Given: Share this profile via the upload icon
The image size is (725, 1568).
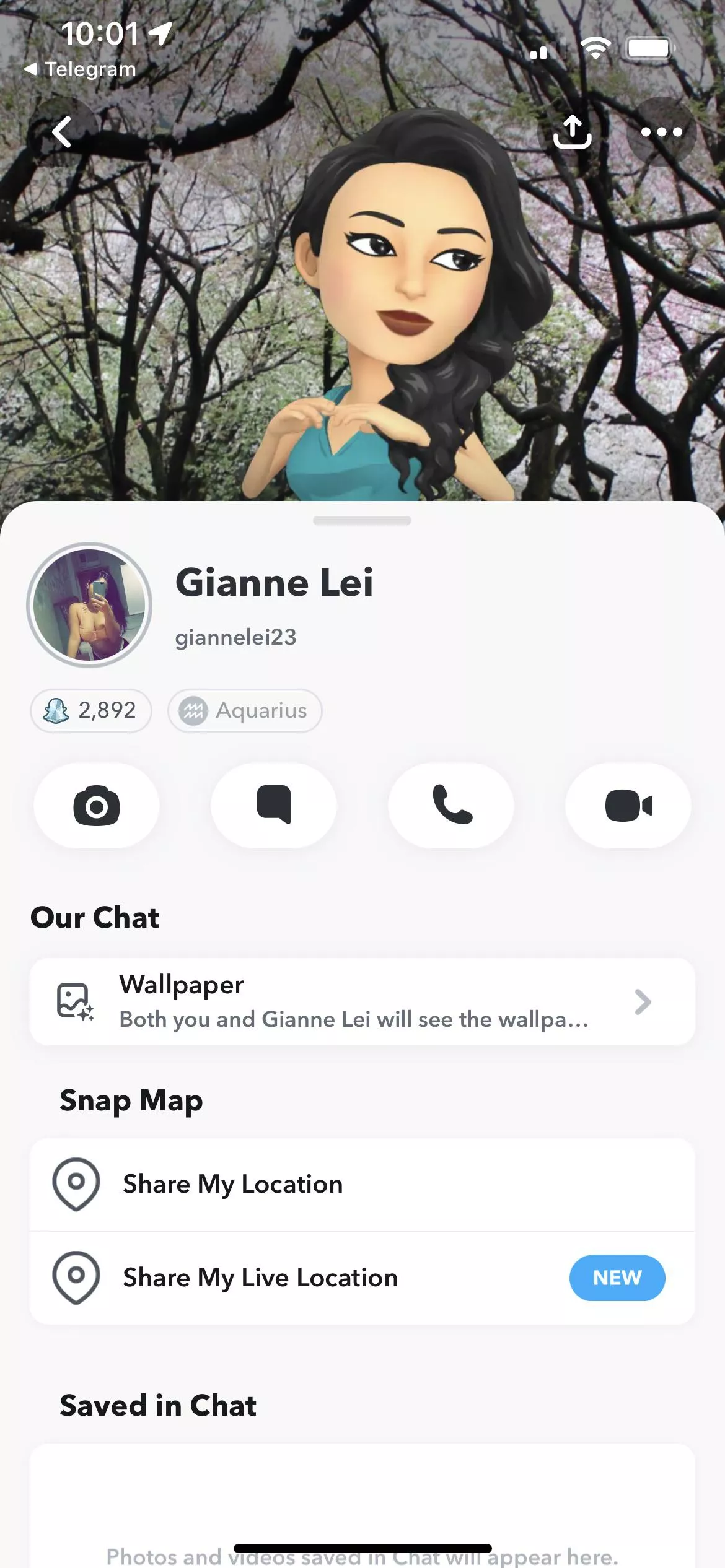Looking at the screenshot, I should tap(572, 132).
